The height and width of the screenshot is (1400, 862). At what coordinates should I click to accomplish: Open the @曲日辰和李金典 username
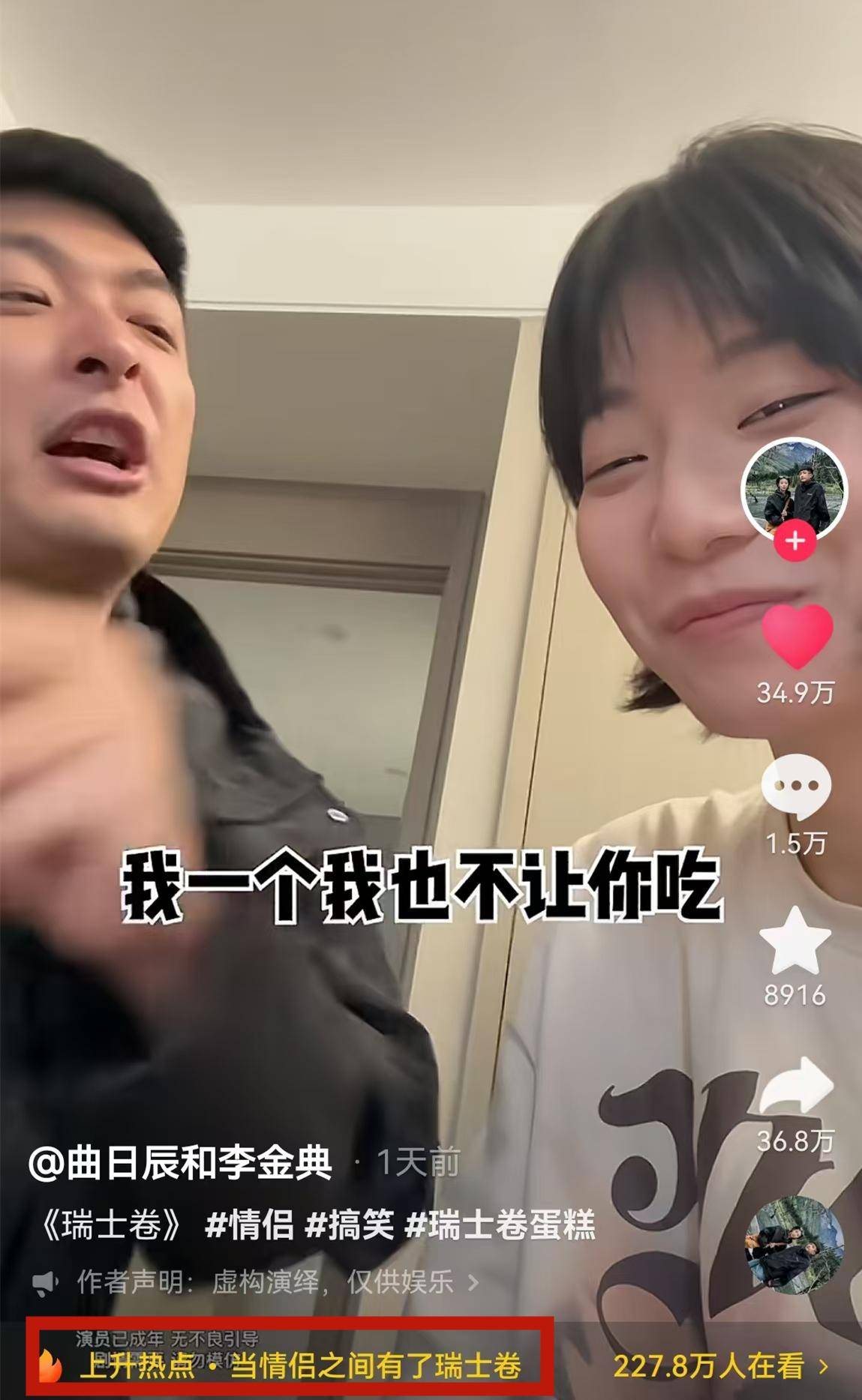tap(181, 1162)
